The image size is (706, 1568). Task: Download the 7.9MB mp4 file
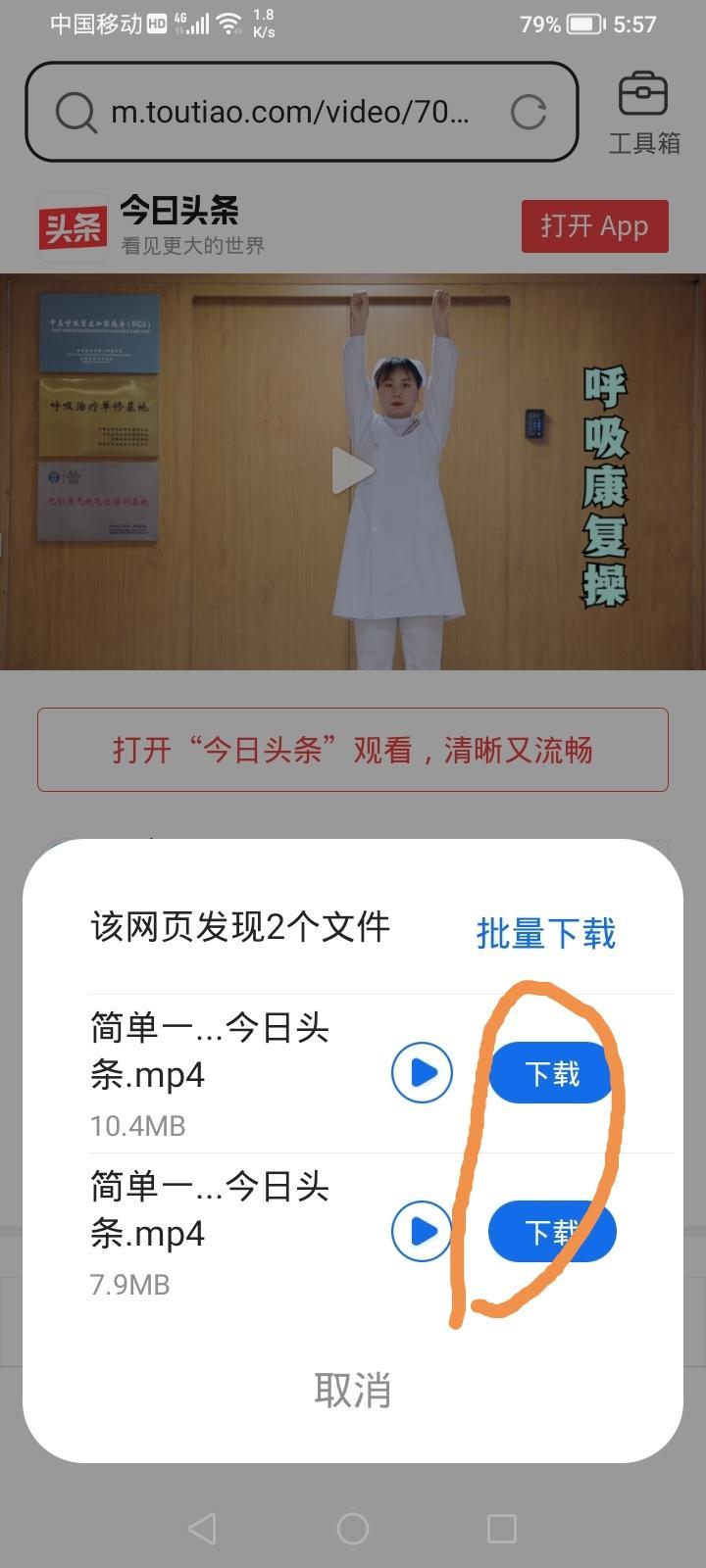coord(551,1232)
